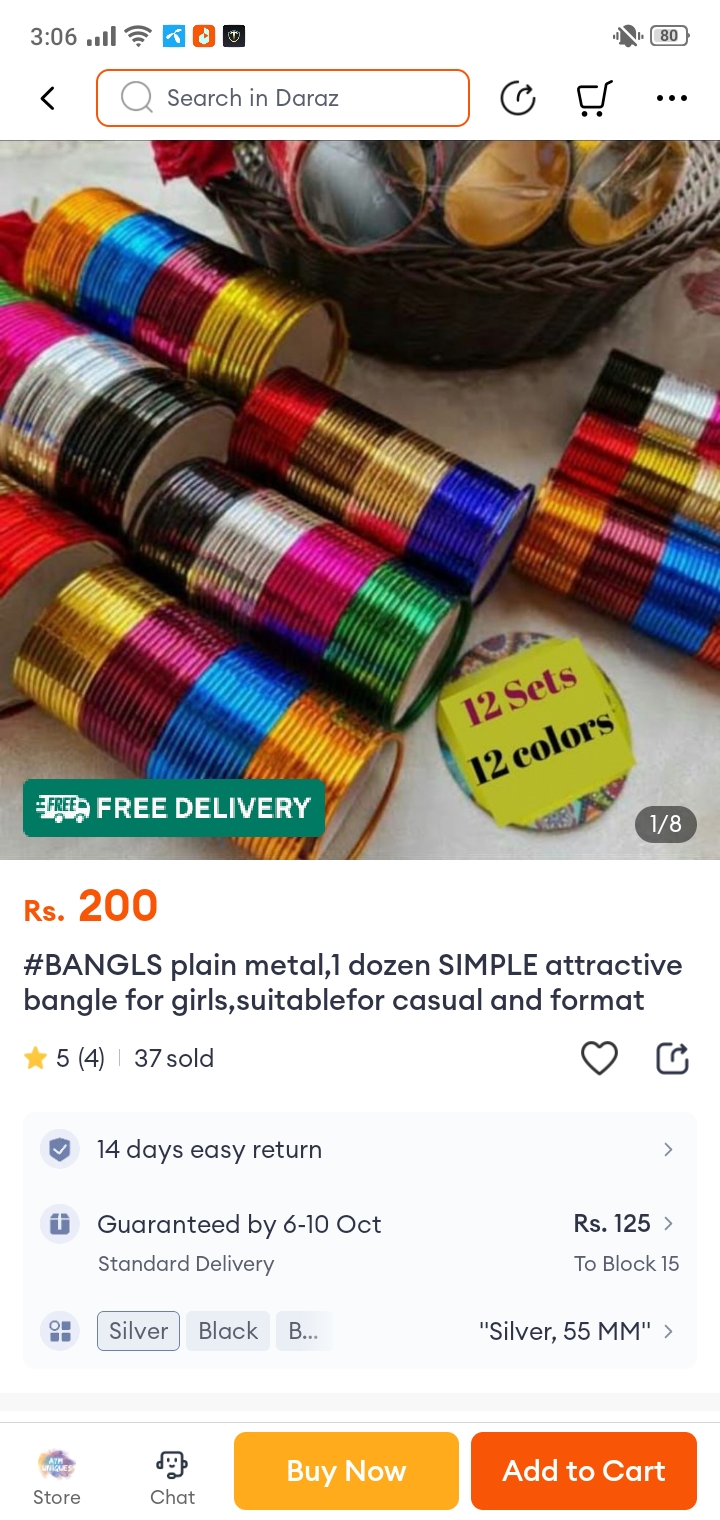Visit the seller's Store page

pyautogui.click(x=57, y=1478)
